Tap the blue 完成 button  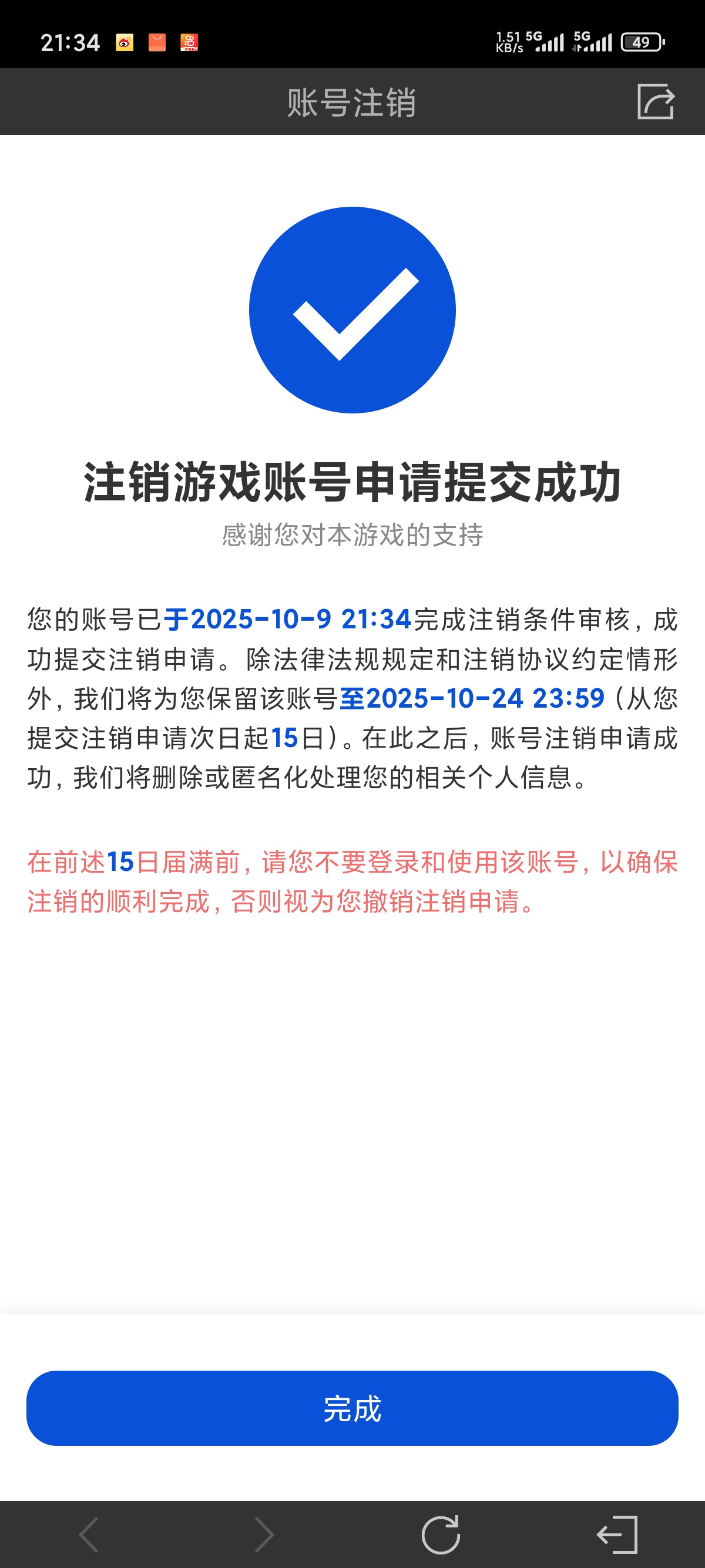352,1408
